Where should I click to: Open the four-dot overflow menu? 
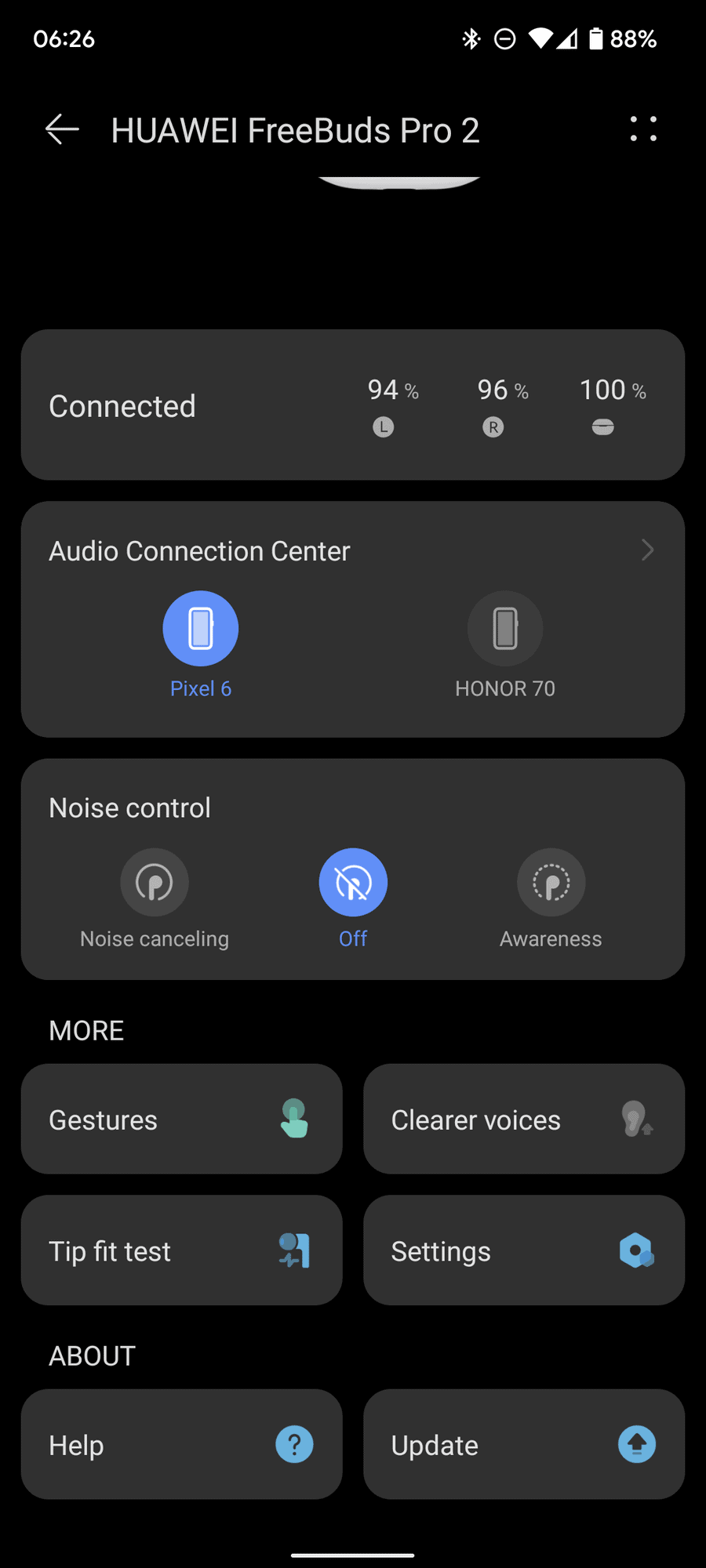pyautogui.click(x=643, y=130)
